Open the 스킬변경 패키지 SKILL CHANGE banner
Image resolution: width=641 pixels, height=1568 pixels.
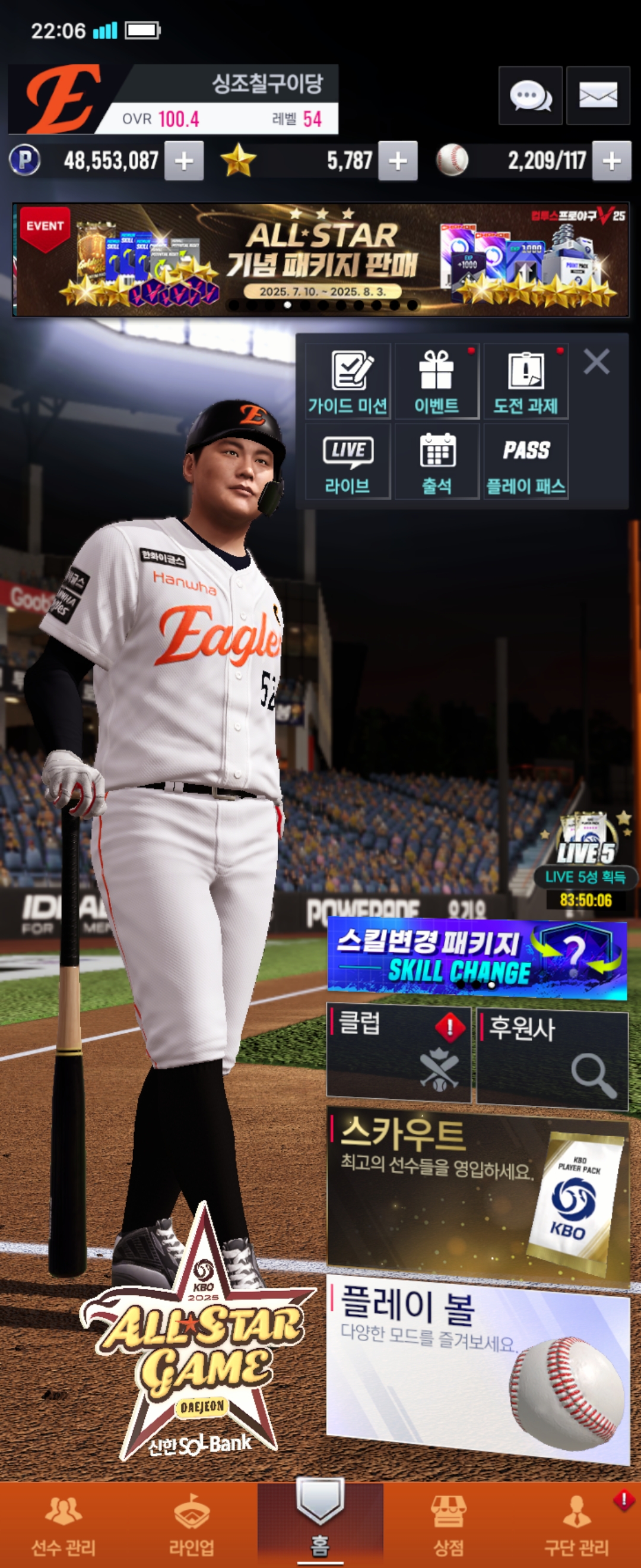coord(477,958)
